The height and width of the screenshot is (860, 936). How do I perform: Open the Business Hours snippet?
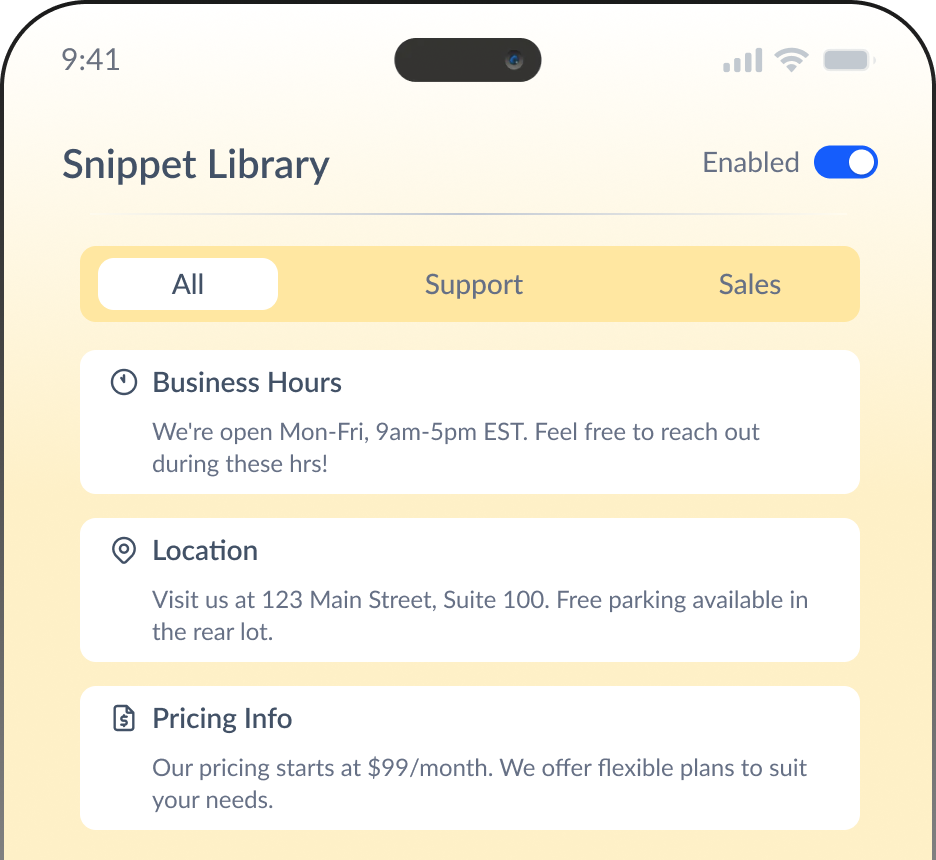click(x=469, y=421)
